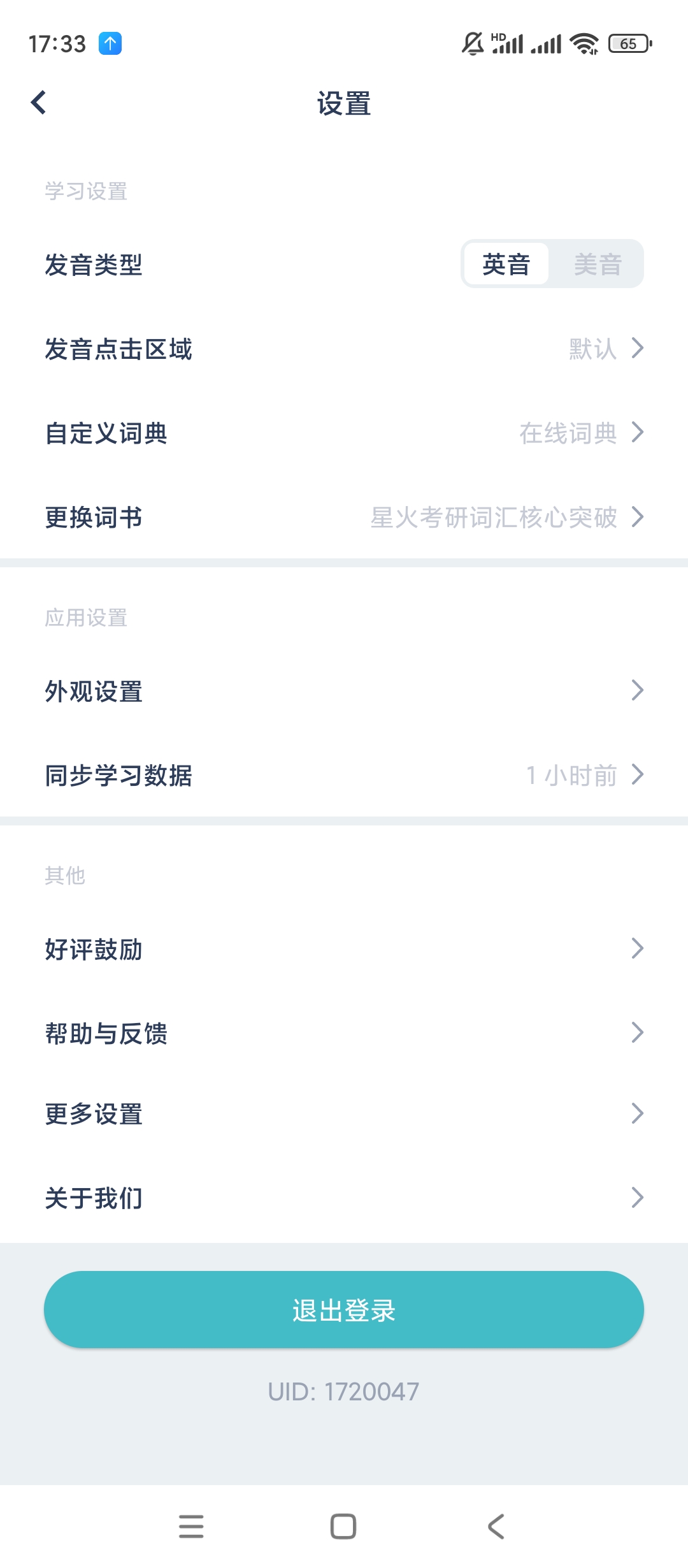Tap the 退出登录 button

[x=344, y=1310]
